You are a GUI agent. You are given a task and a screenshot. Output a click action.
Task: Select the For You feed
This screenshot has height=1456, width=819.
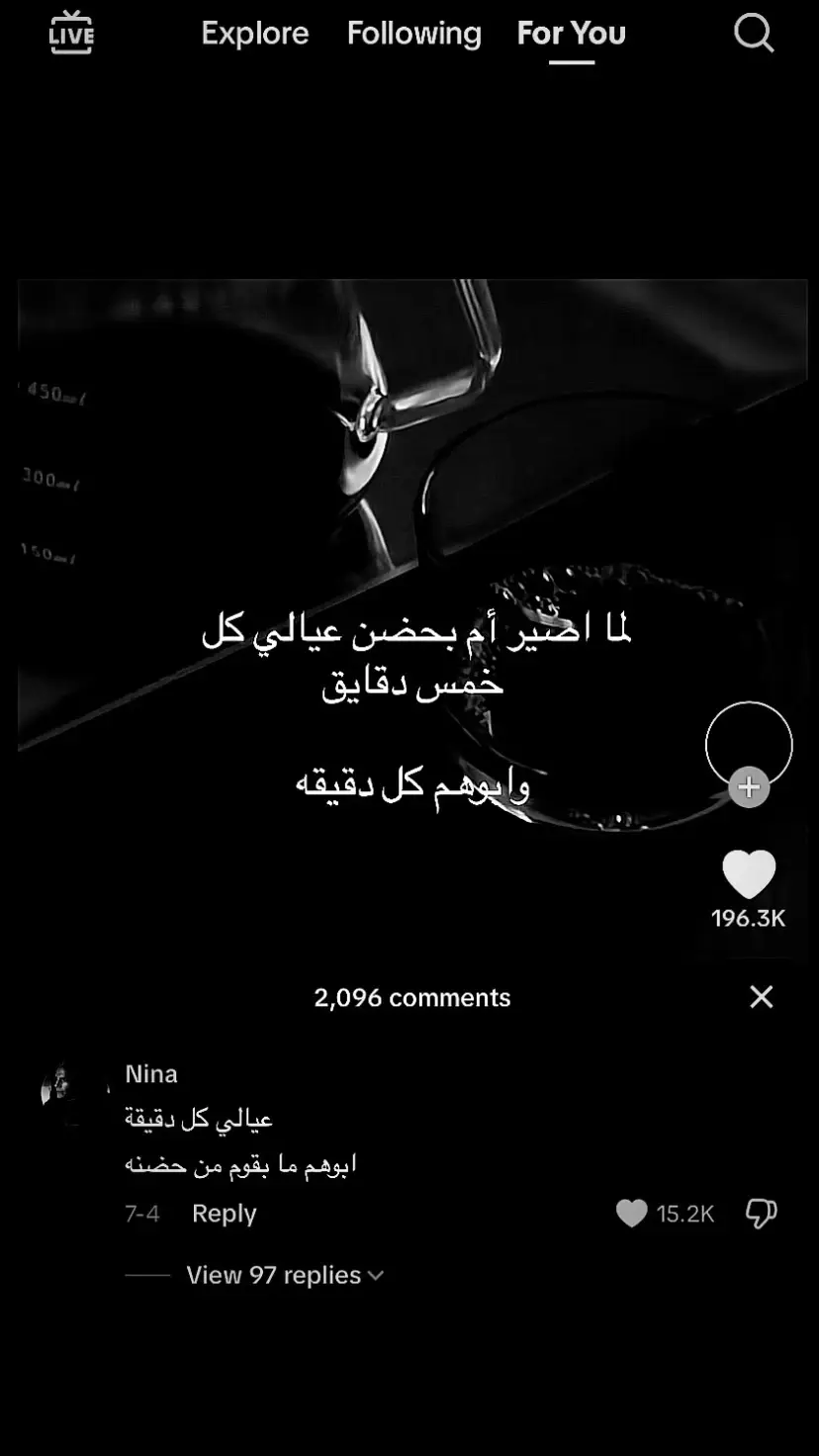click(x=571, y=33)
